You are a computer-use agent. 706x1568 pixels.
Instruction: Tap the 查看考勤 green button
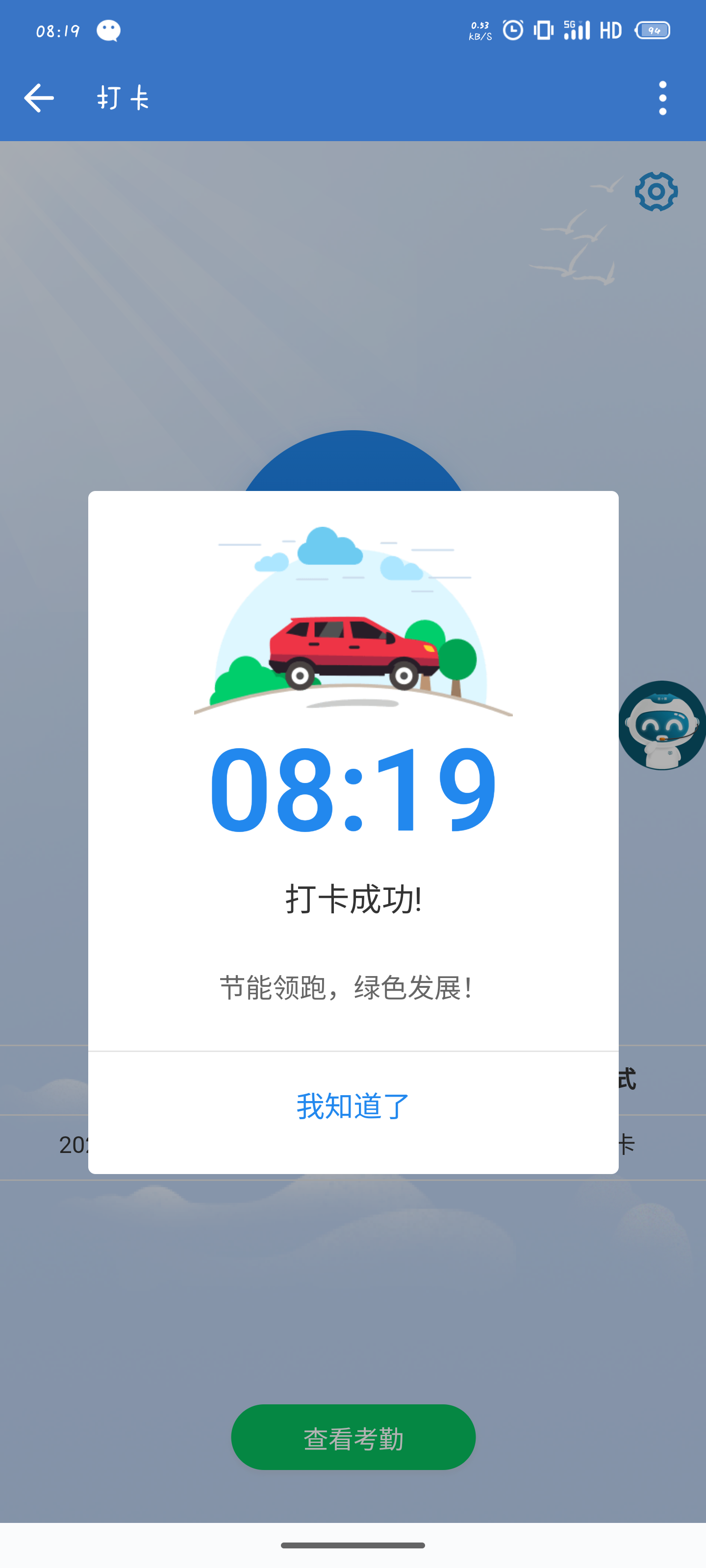(x=353, y=1437)
